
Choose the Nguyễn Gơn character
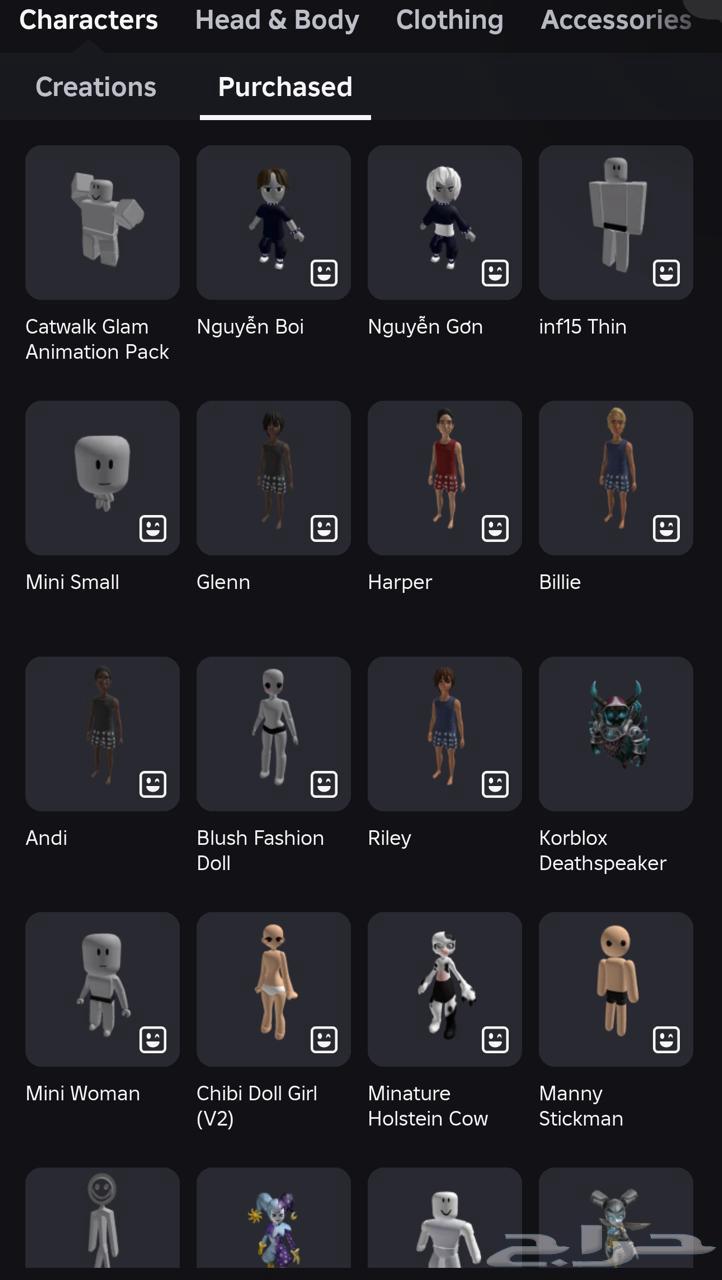tap(444, 223)
